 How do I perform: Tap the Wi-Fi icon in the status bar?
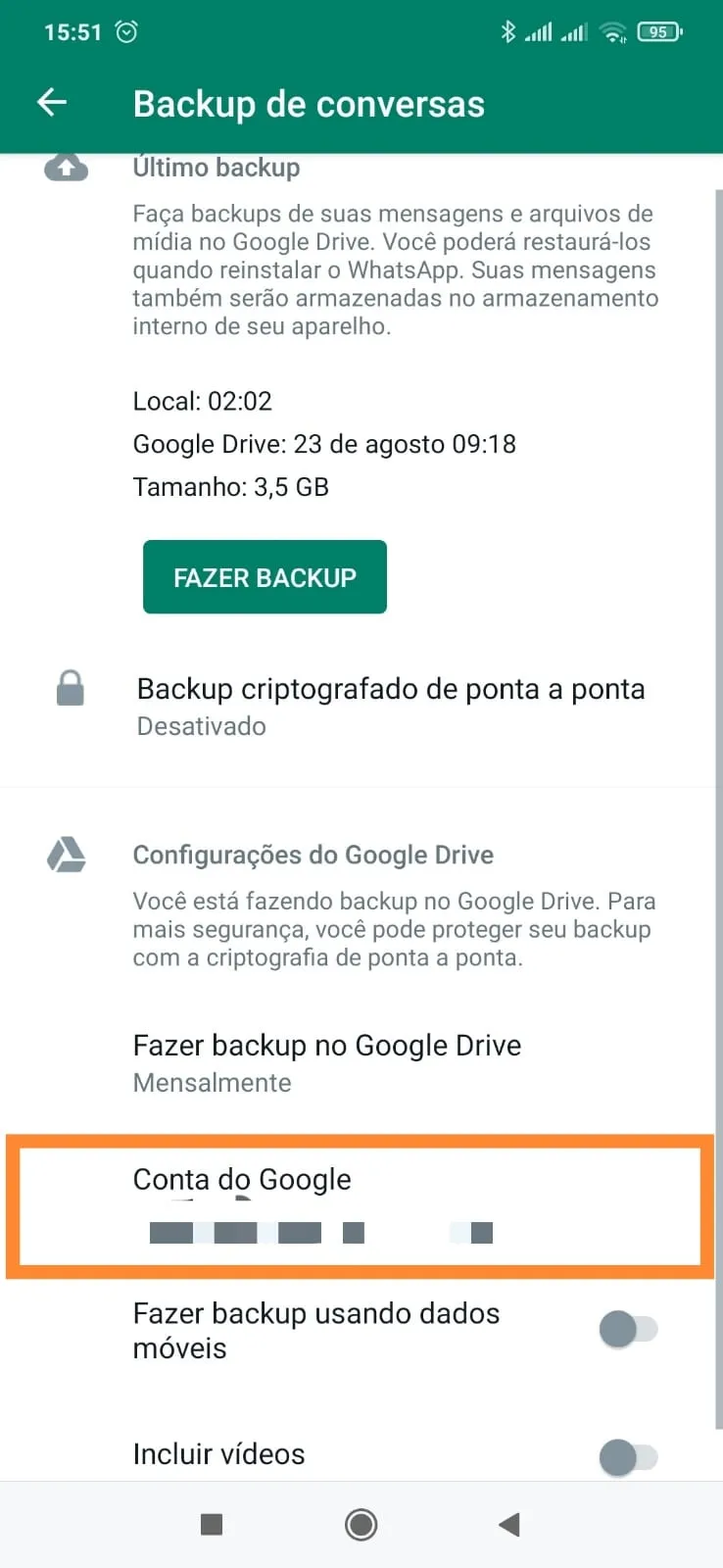[x=612, y=30]
